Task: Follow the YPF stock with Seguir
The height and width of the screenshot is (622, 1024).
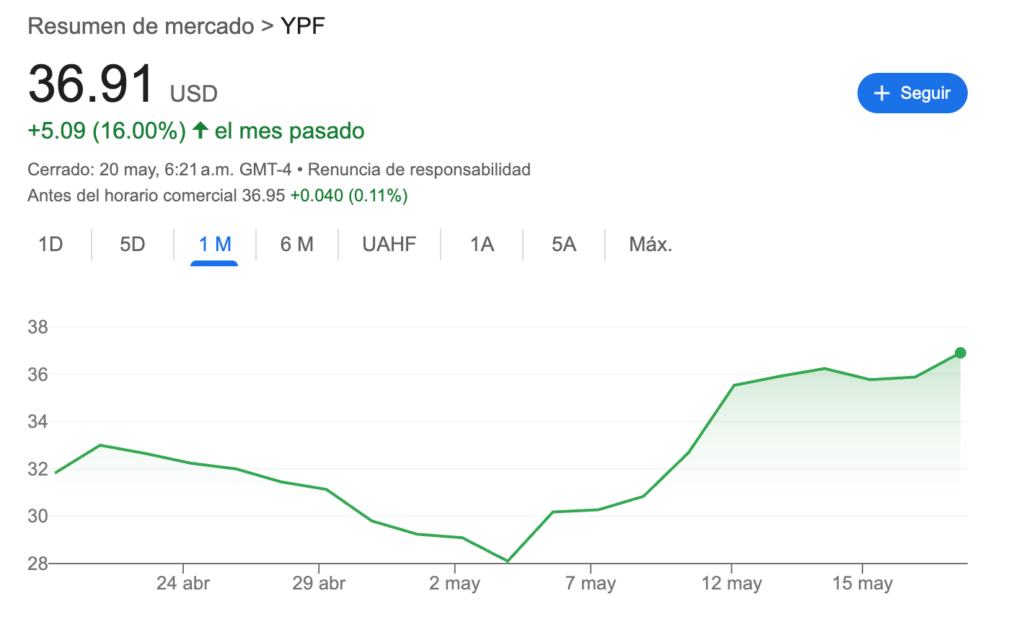Action: click(911, 93)
